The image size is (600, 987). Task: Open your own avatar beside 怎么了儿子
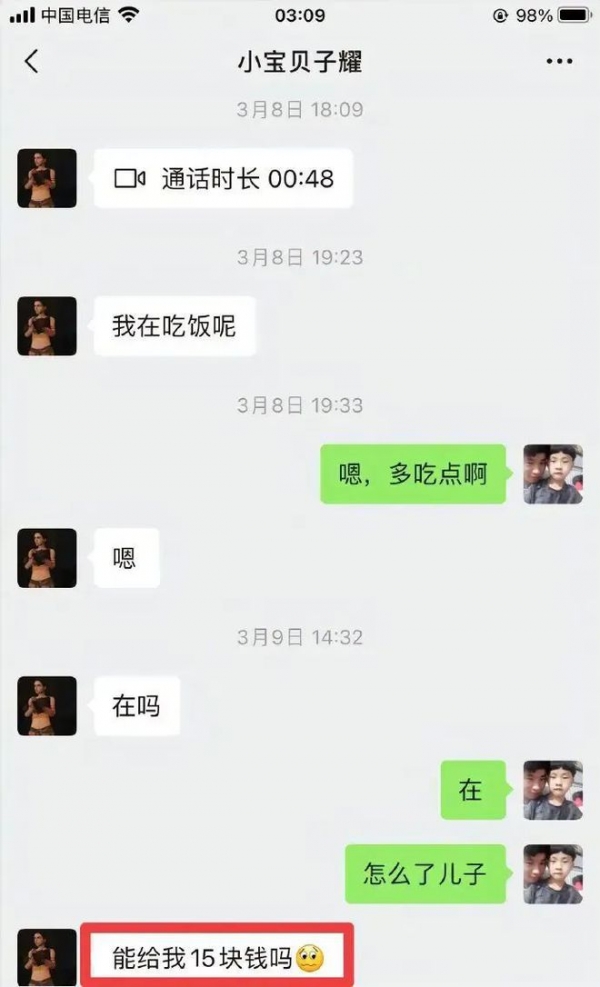[x=553, y=874]
